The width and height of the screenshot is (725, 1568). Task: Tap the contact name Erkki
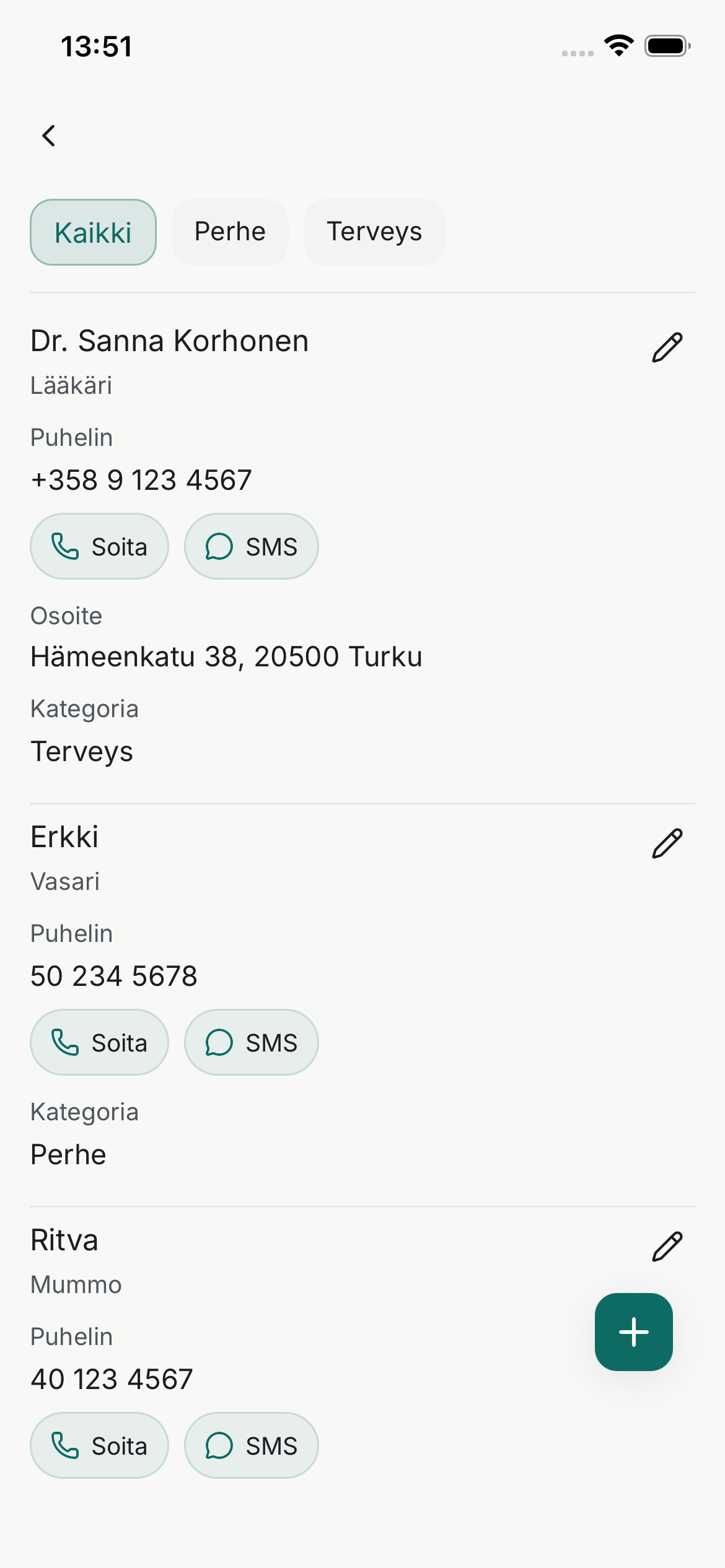pos(64,836)
